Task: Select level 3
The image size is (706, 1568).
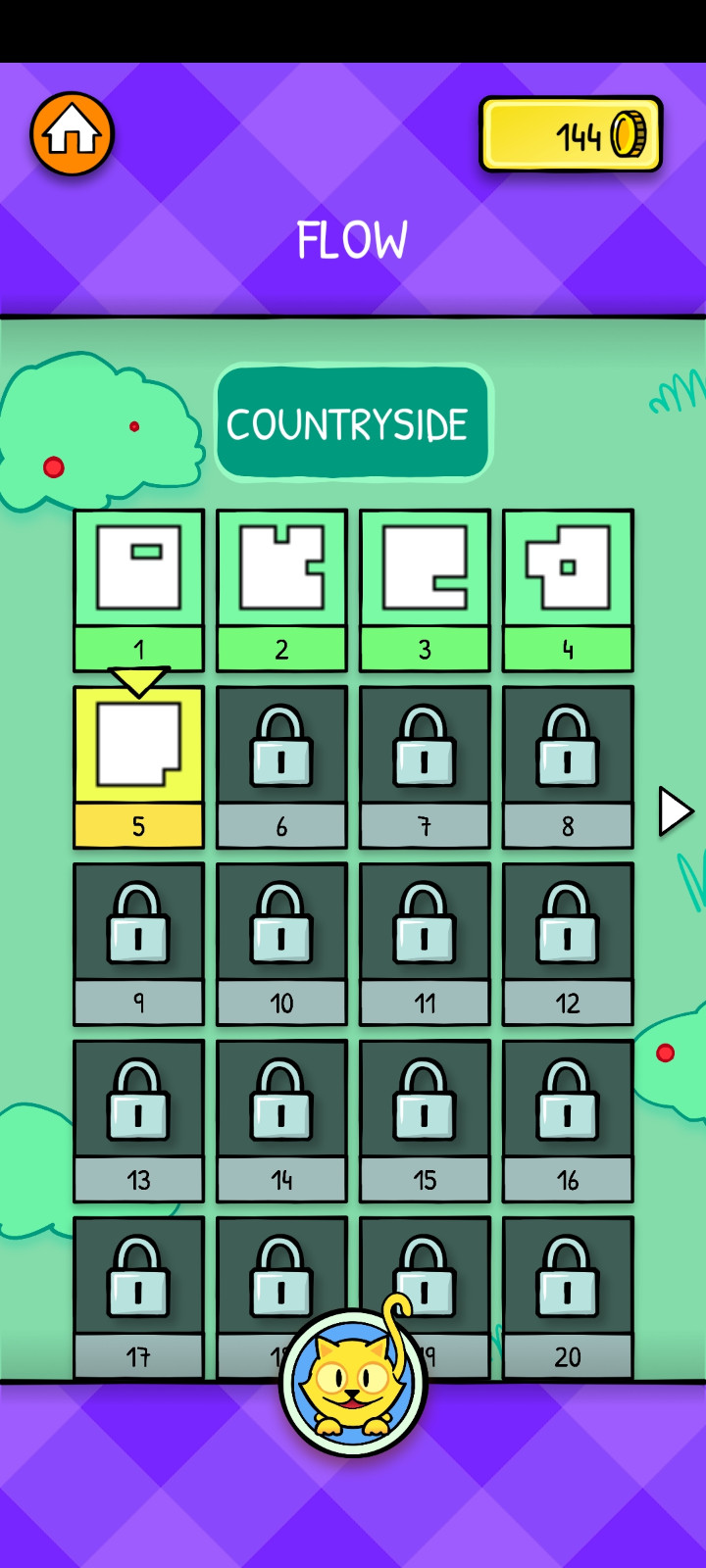Action: pos(425,588)
